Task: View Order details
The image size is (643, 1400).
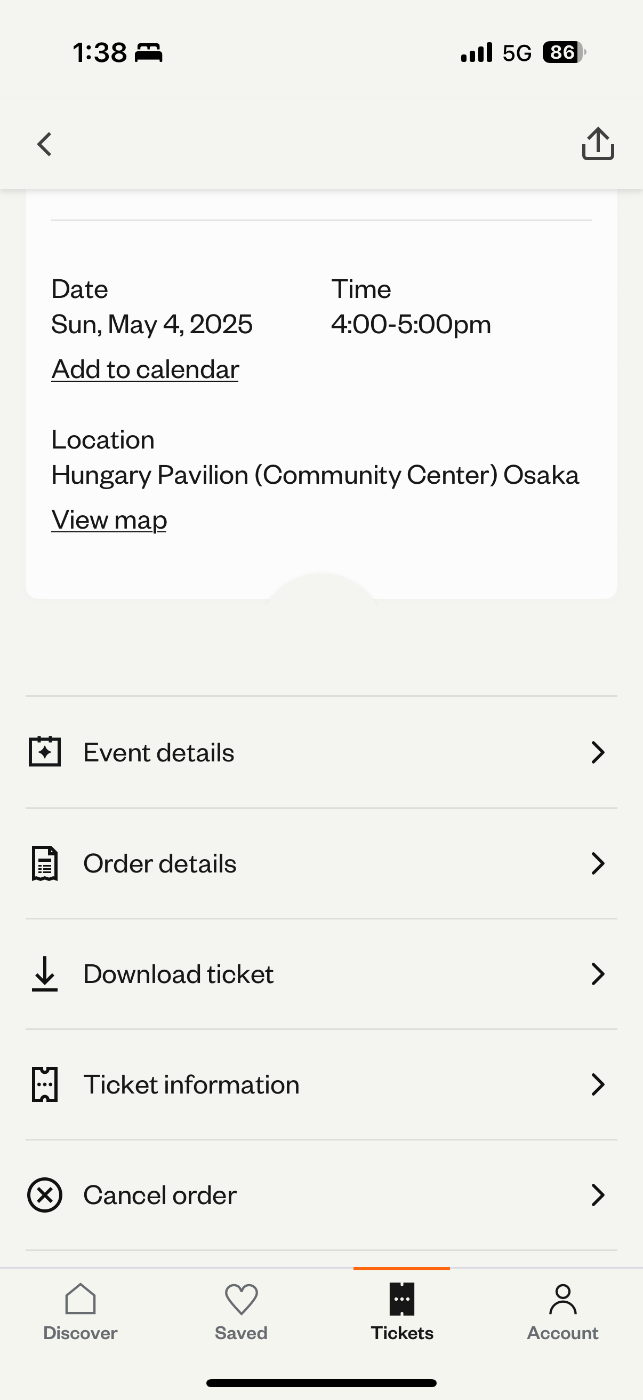Action: tap(321, 864)
